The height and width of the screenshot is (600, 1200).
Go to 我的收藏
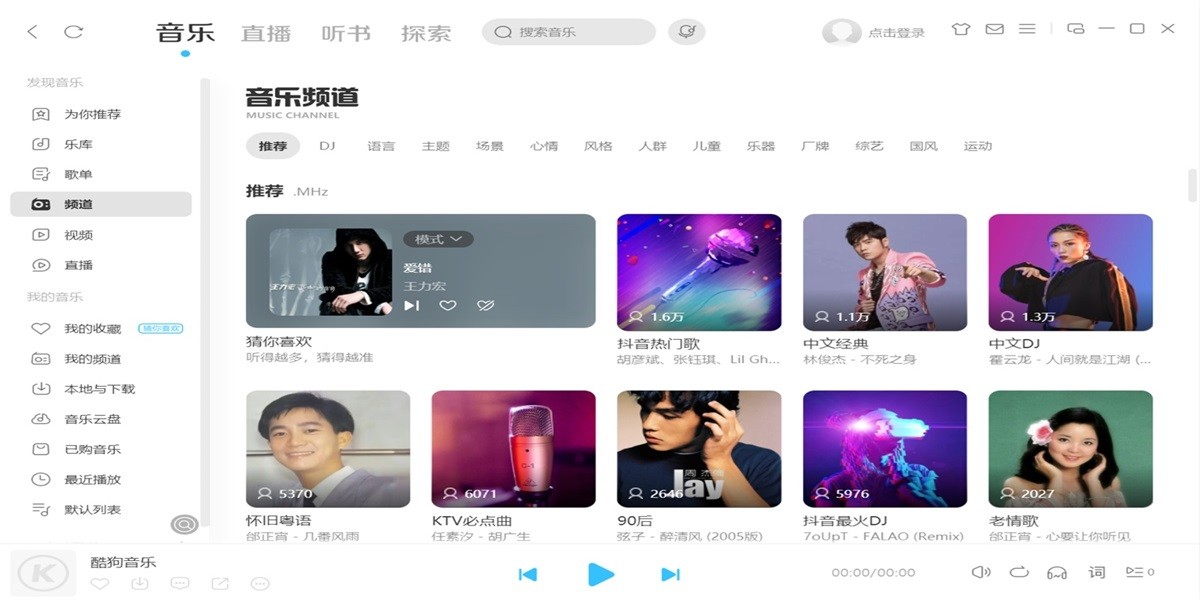coord(92,329)
